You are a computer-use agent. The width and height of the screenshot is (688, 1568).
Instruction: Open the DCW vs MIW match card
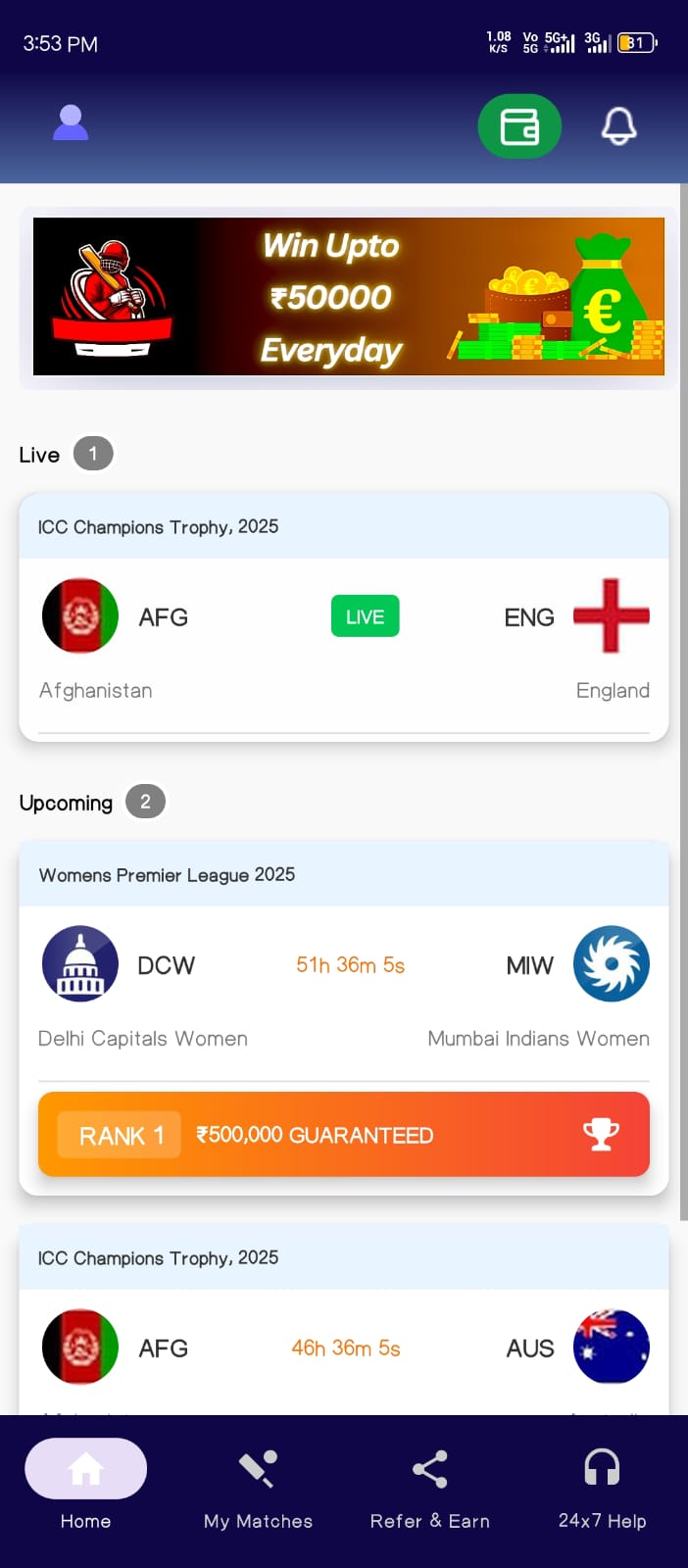[344, 992]
